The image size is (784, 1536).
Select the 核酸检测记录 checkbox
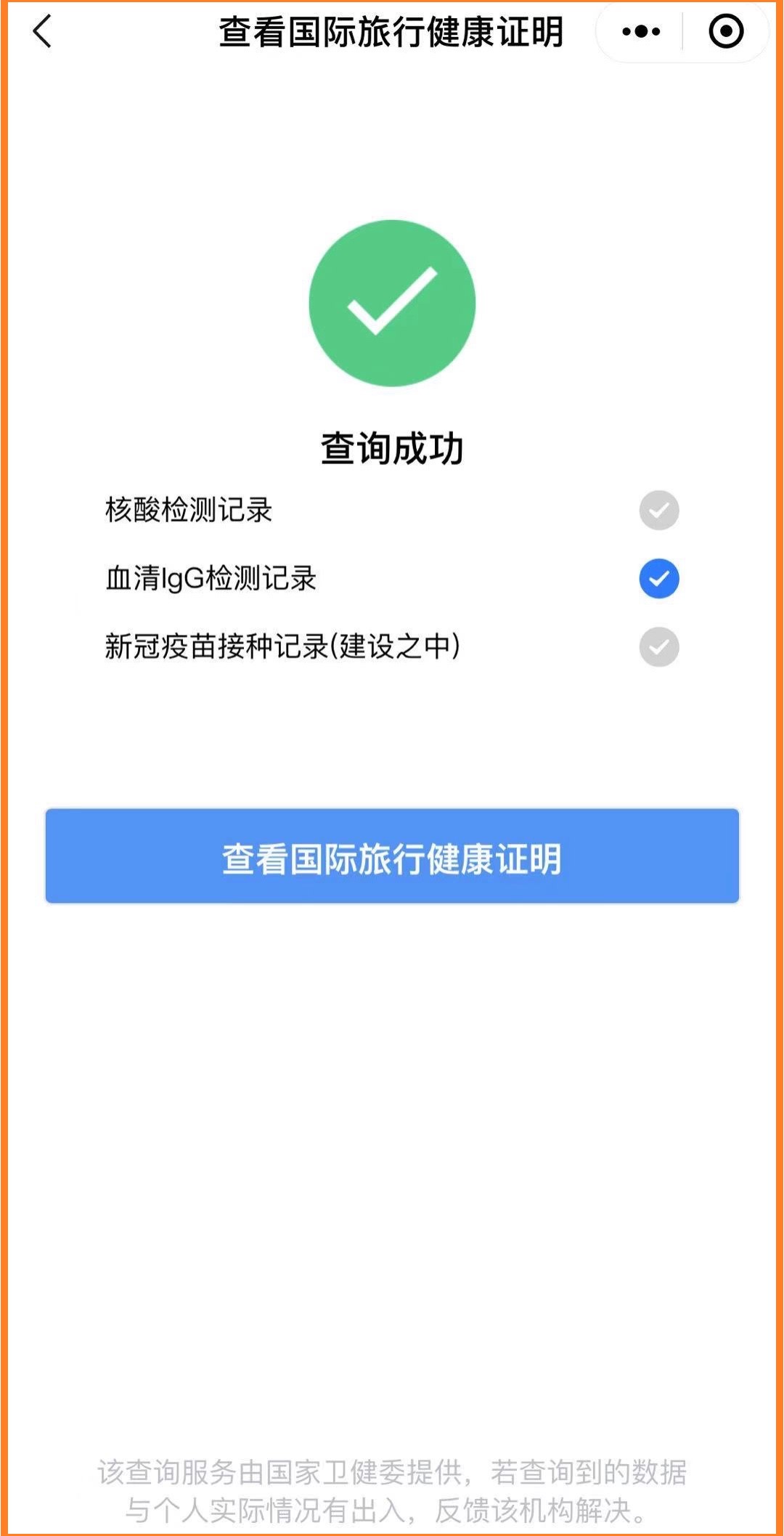click(x=658, y=511)
